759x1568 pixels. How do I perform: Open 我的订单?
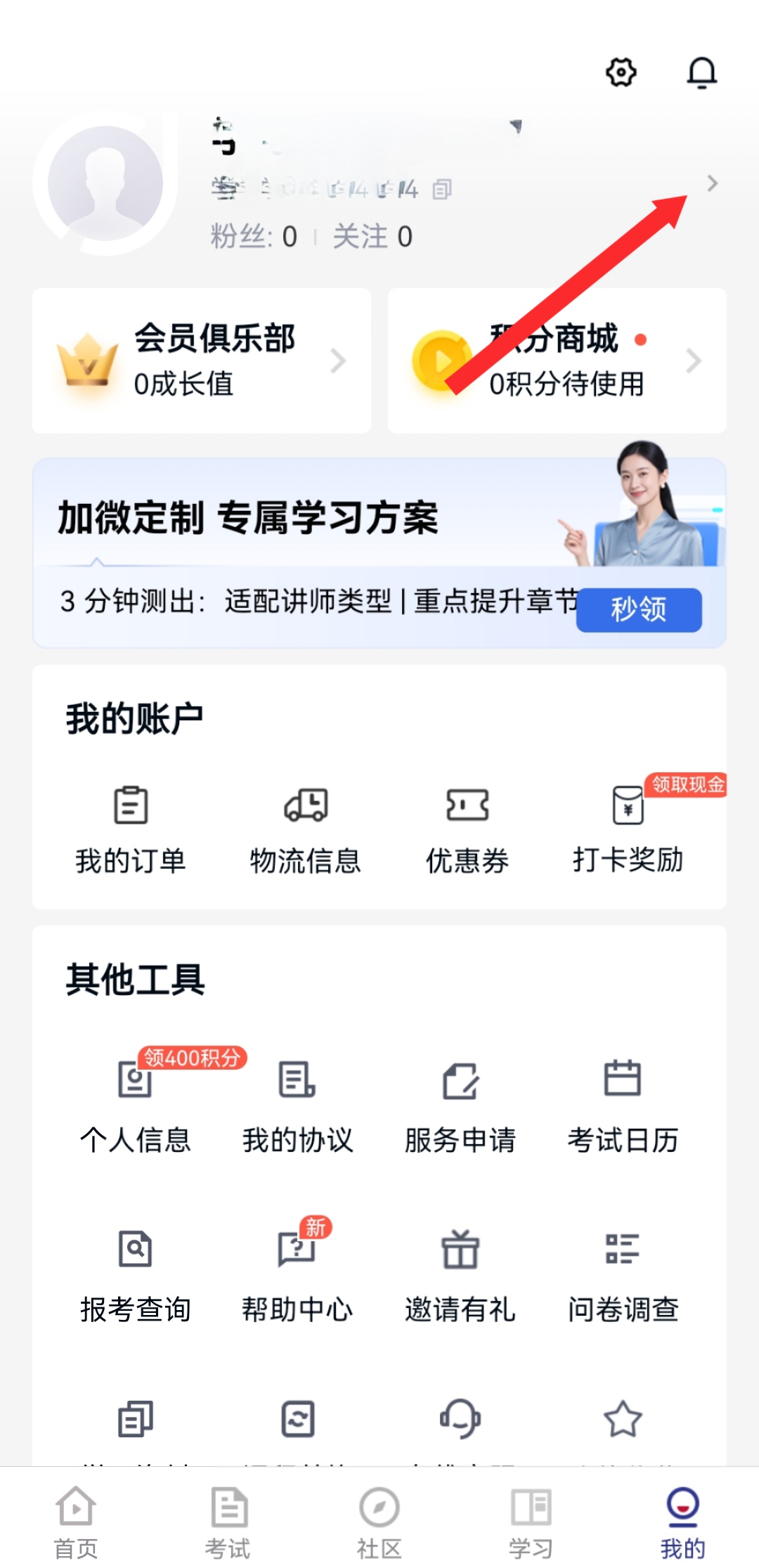pyautogui.click(x=131, y=829)
